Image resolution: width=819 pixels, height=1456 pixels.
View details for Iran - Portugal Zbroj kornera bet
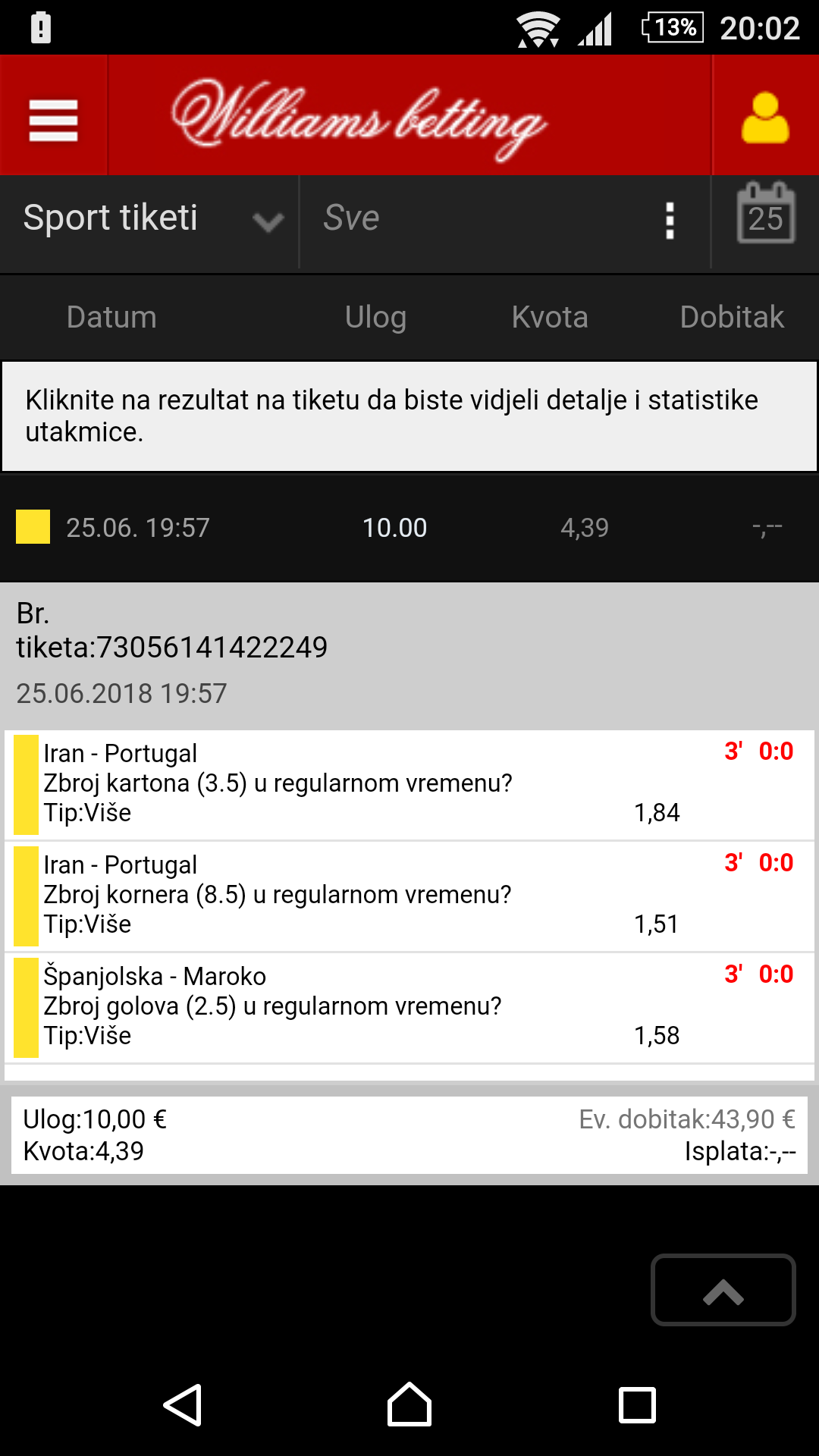click(409, 896)
